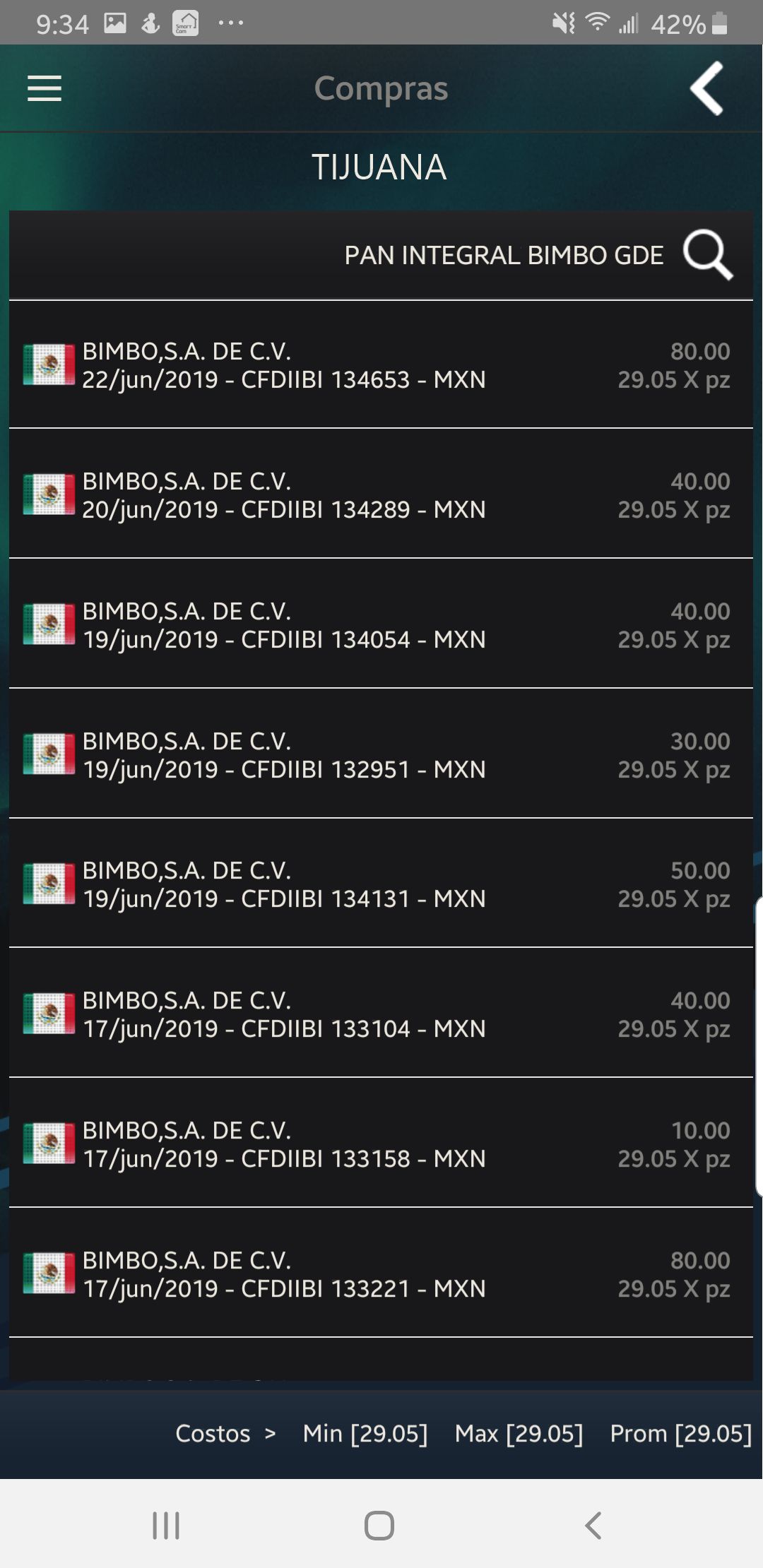Select purchase CFDIIBI 134054
Viewport: 763px width, 1568px height.
[x=381, y=624]
